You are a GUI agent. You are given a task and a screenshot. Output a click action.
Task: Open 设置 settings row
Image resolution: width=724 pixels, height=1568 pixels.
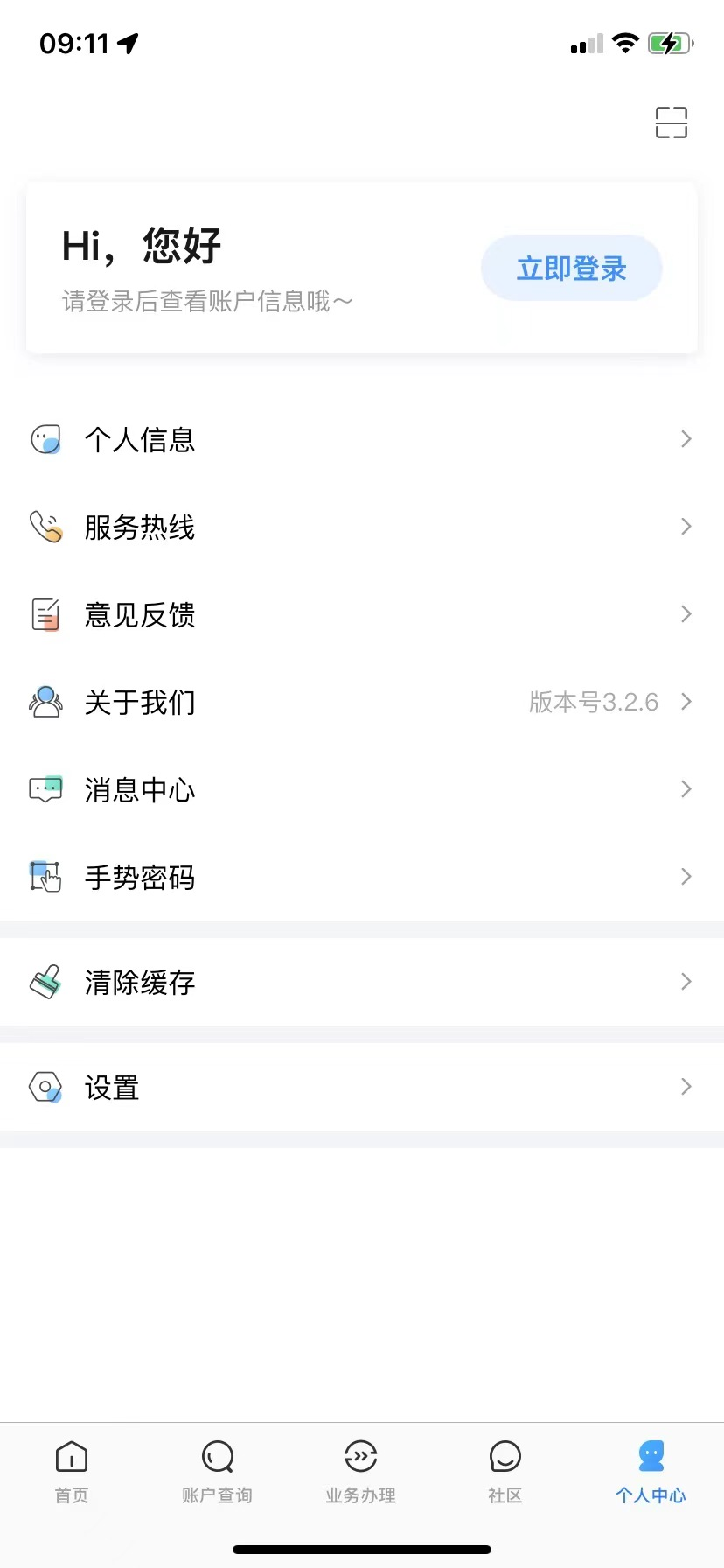tap(362, 1087)
